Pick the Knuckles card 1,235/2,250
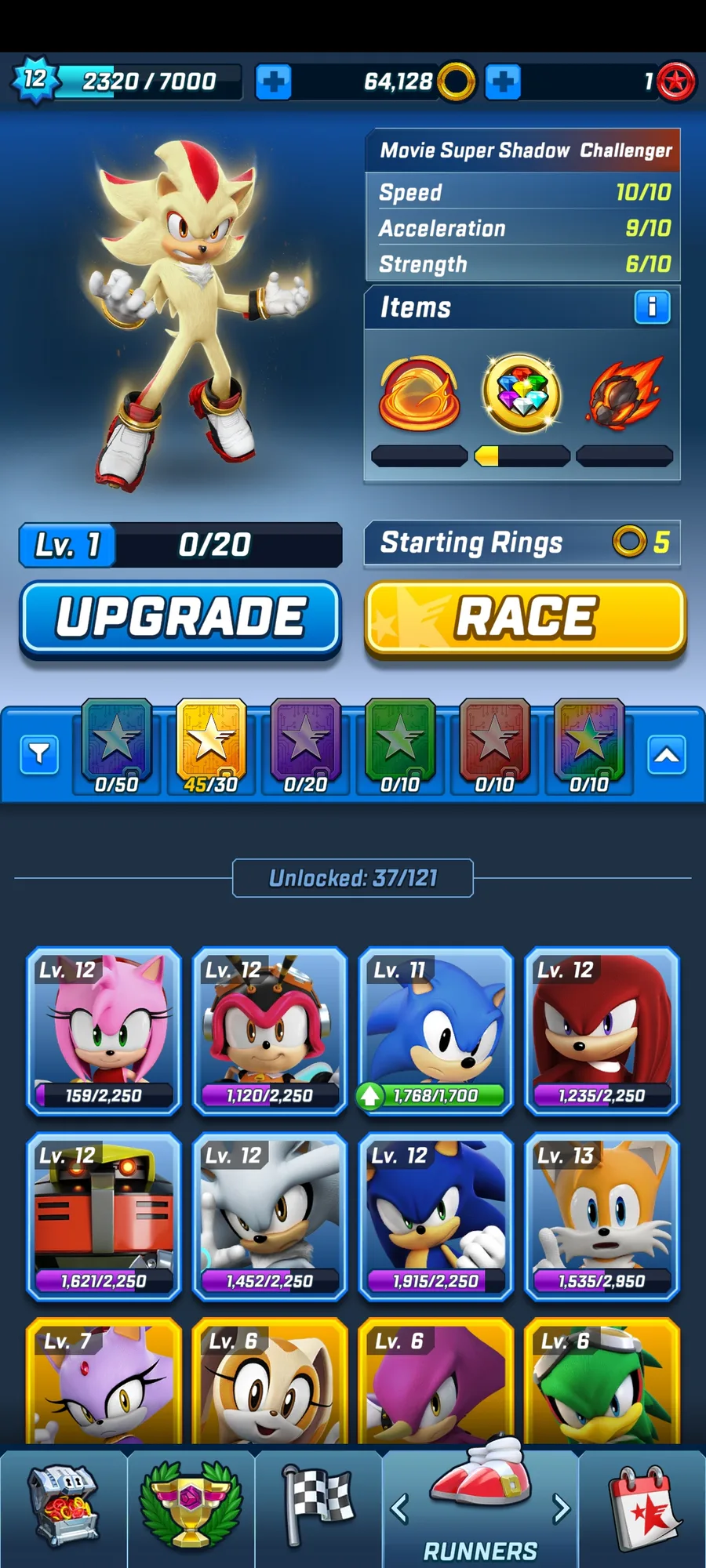The width and height of the screenshot is (706, 1568). click(602, 1031)
